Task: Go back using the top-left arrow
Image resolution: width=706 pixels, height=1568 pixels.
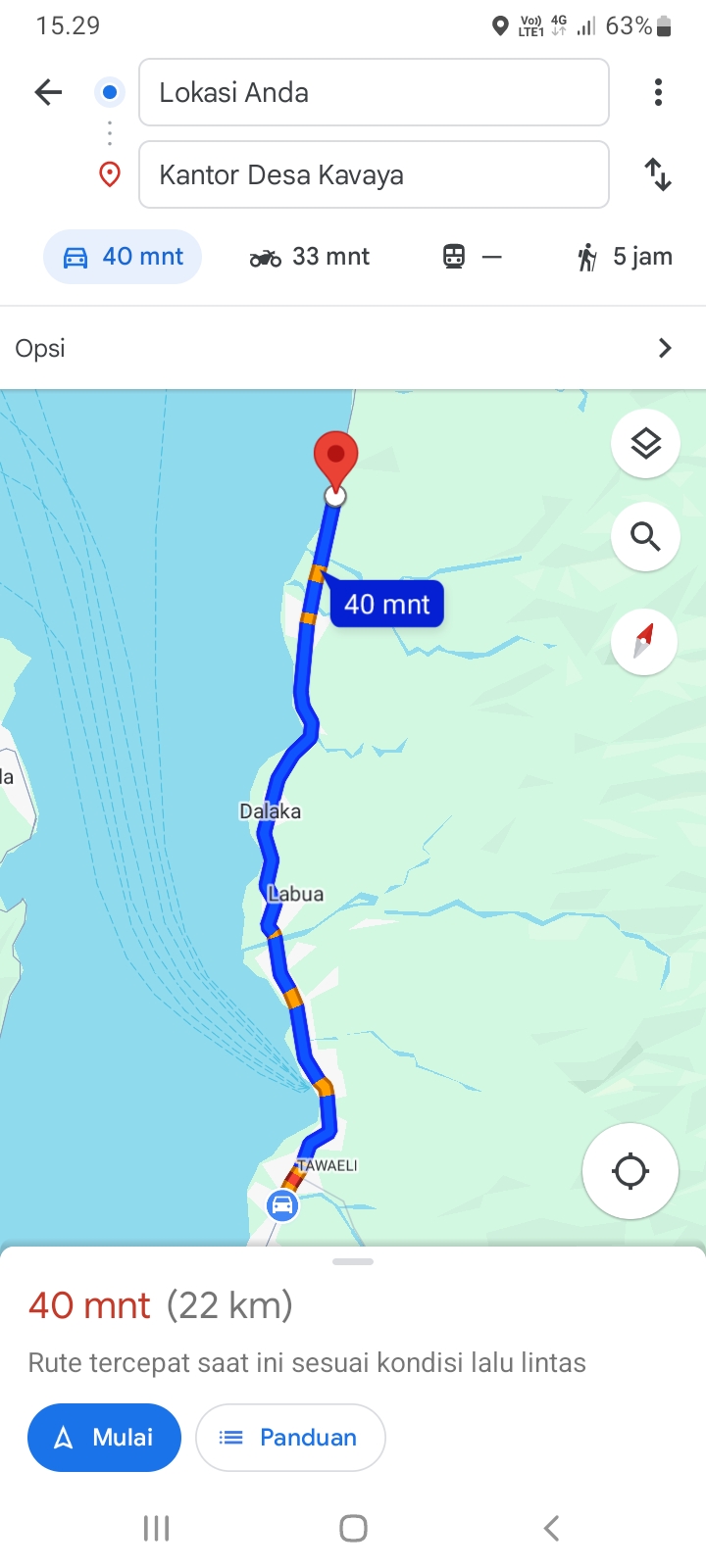Action: [x=48, y=93]
